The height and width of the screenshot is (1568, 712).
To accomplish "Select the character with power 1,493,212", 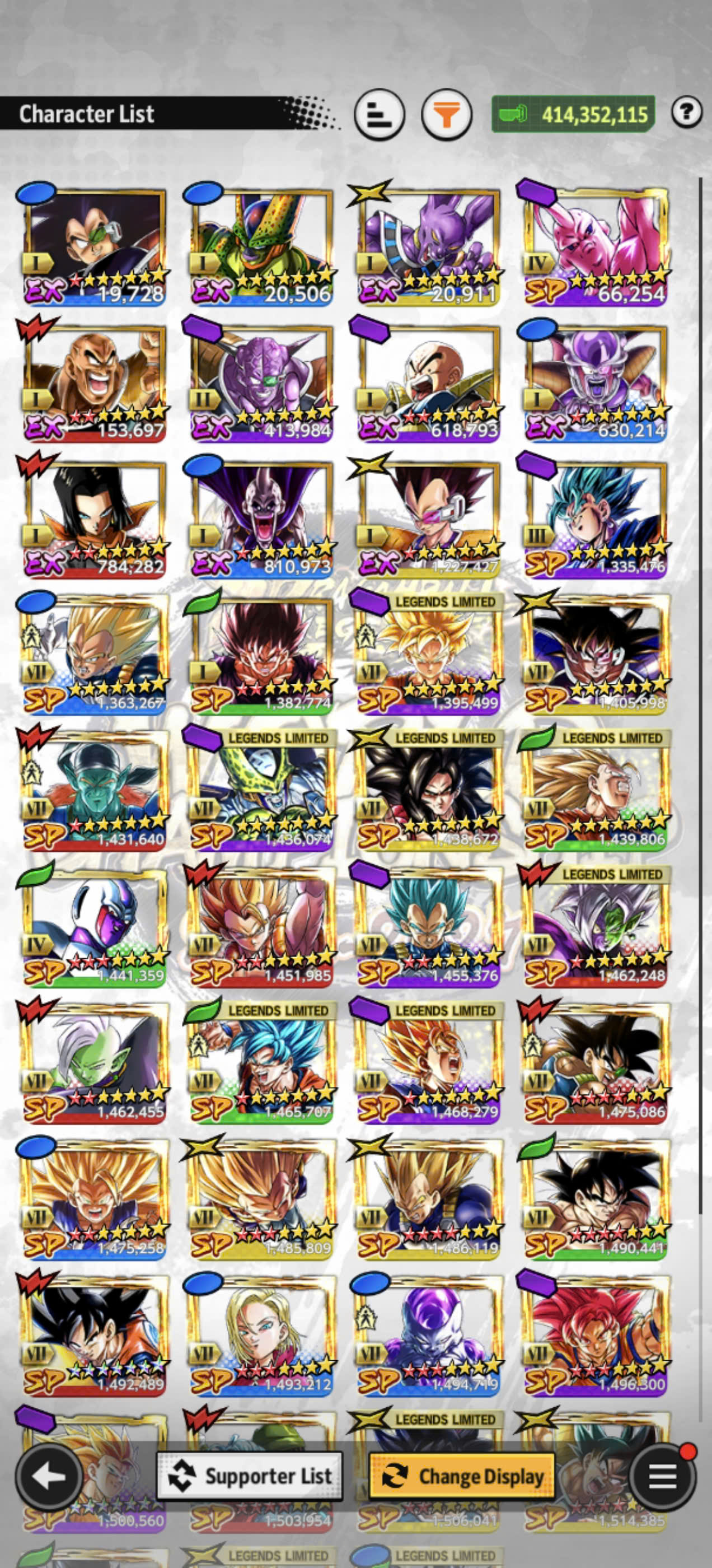I will [x=261, y=1336].
